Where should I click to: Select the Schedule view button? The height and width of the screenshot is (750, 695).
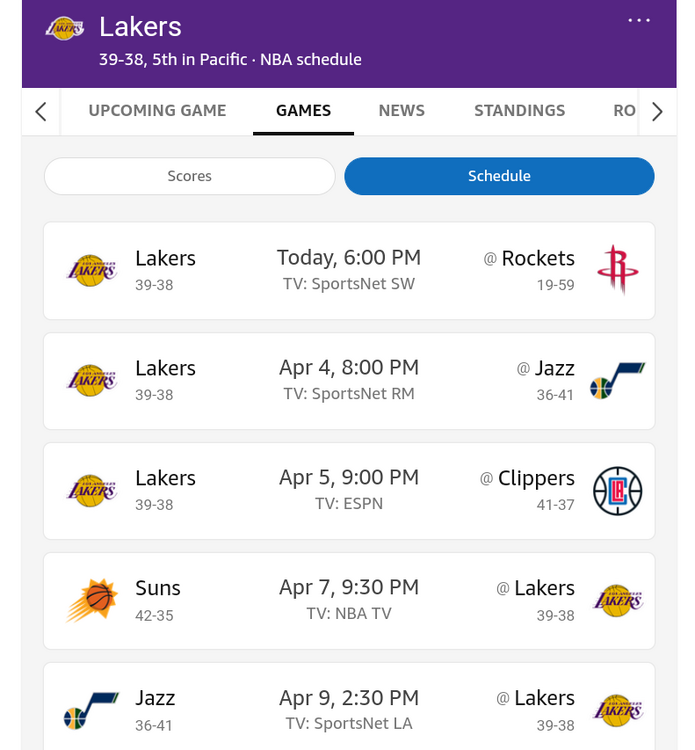[x=499, y=176]
